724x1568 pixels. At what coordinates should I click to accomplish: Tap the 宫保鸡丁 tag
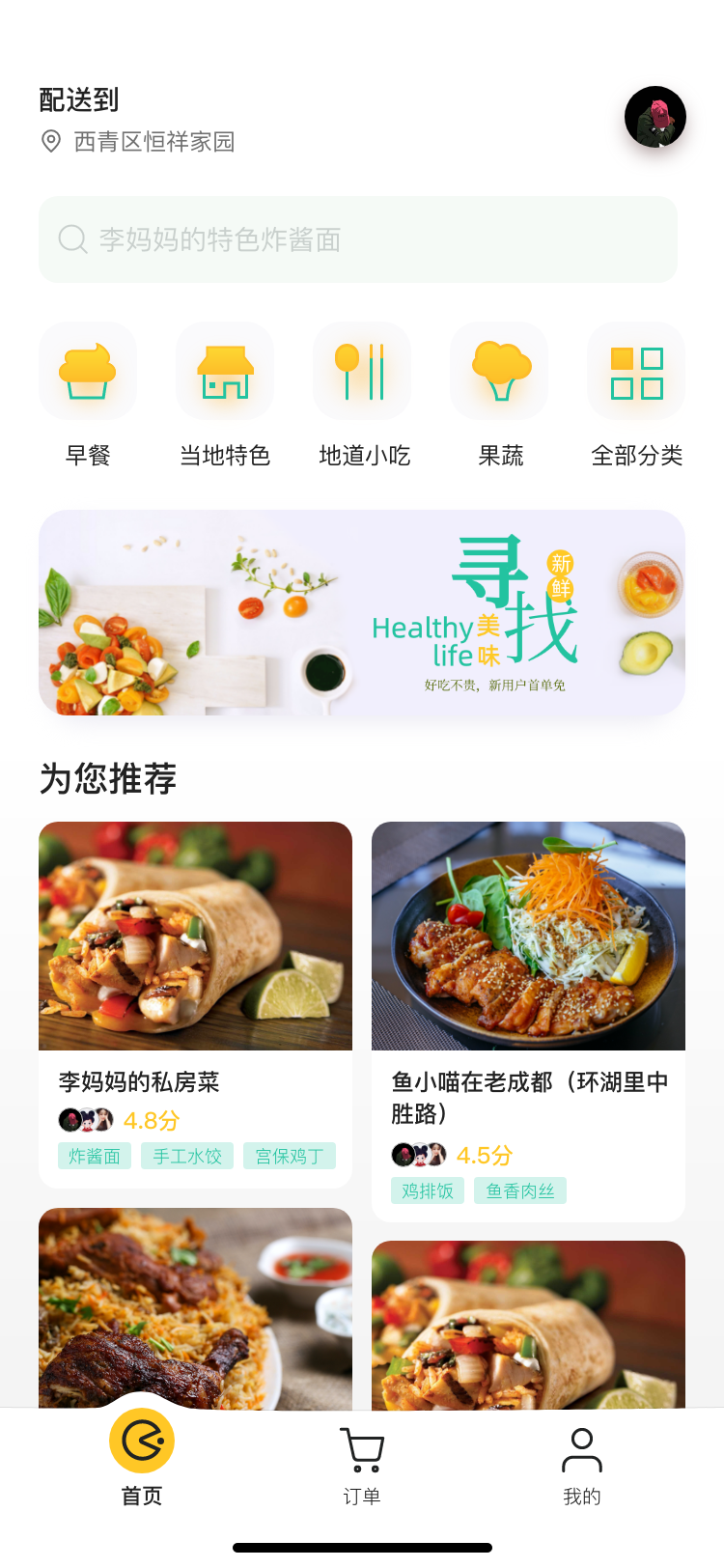[290, 1156]
